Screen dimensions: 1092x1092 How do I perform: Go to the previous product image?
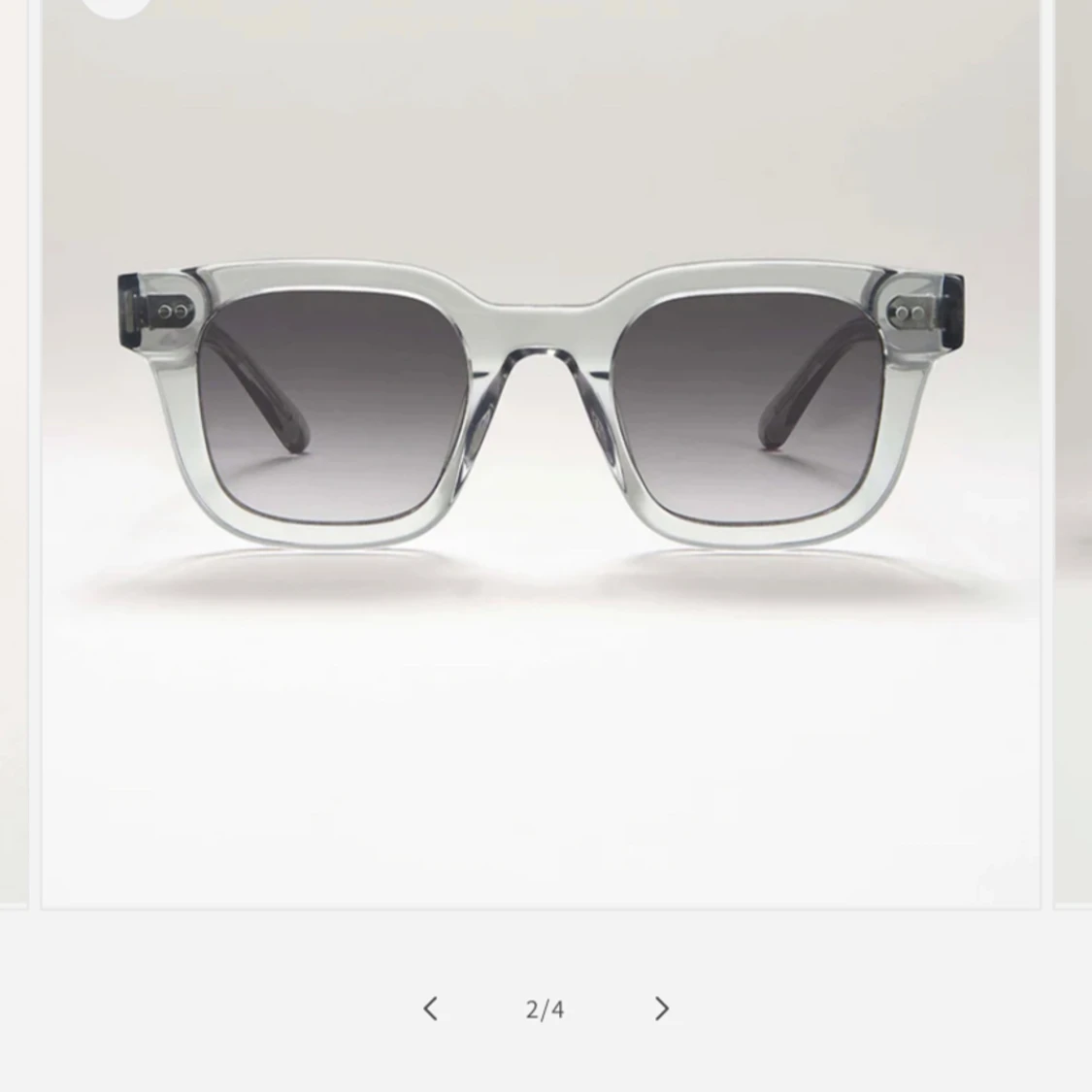click(431, 1009)
